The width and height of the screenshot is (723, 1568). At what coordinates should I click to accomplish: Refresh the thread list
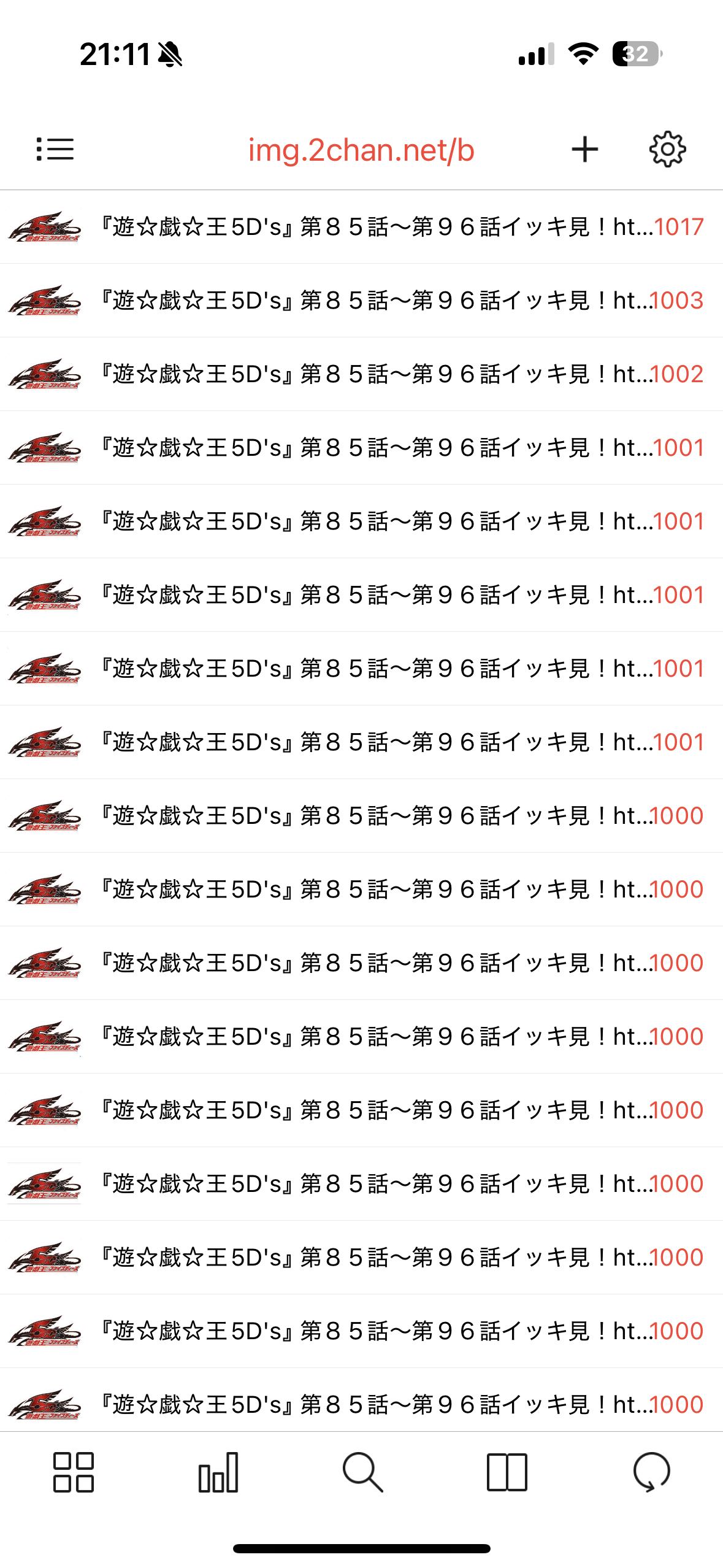pos(651,1472)
